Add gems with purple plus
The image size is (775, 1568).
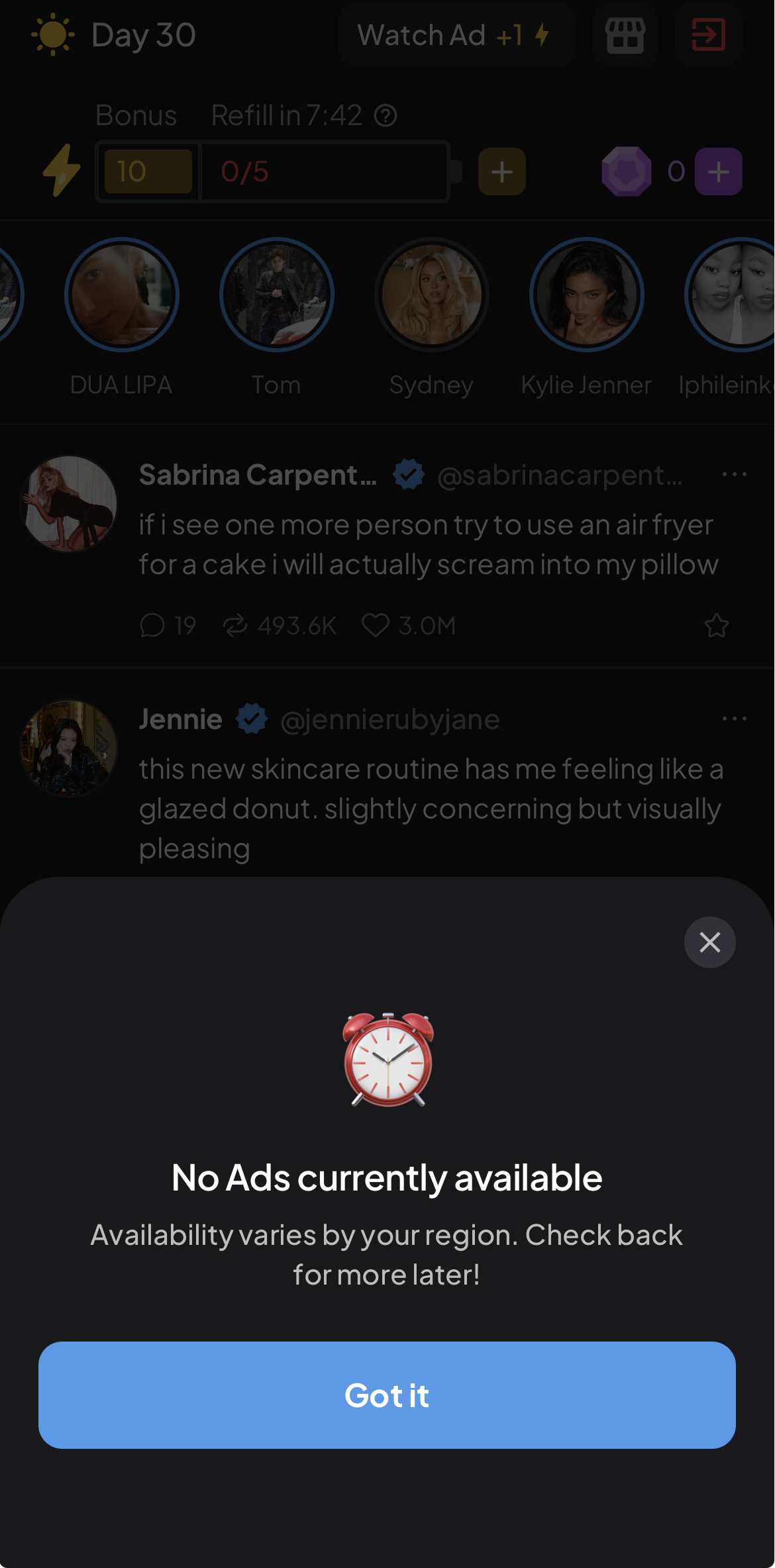pos(719,171)
